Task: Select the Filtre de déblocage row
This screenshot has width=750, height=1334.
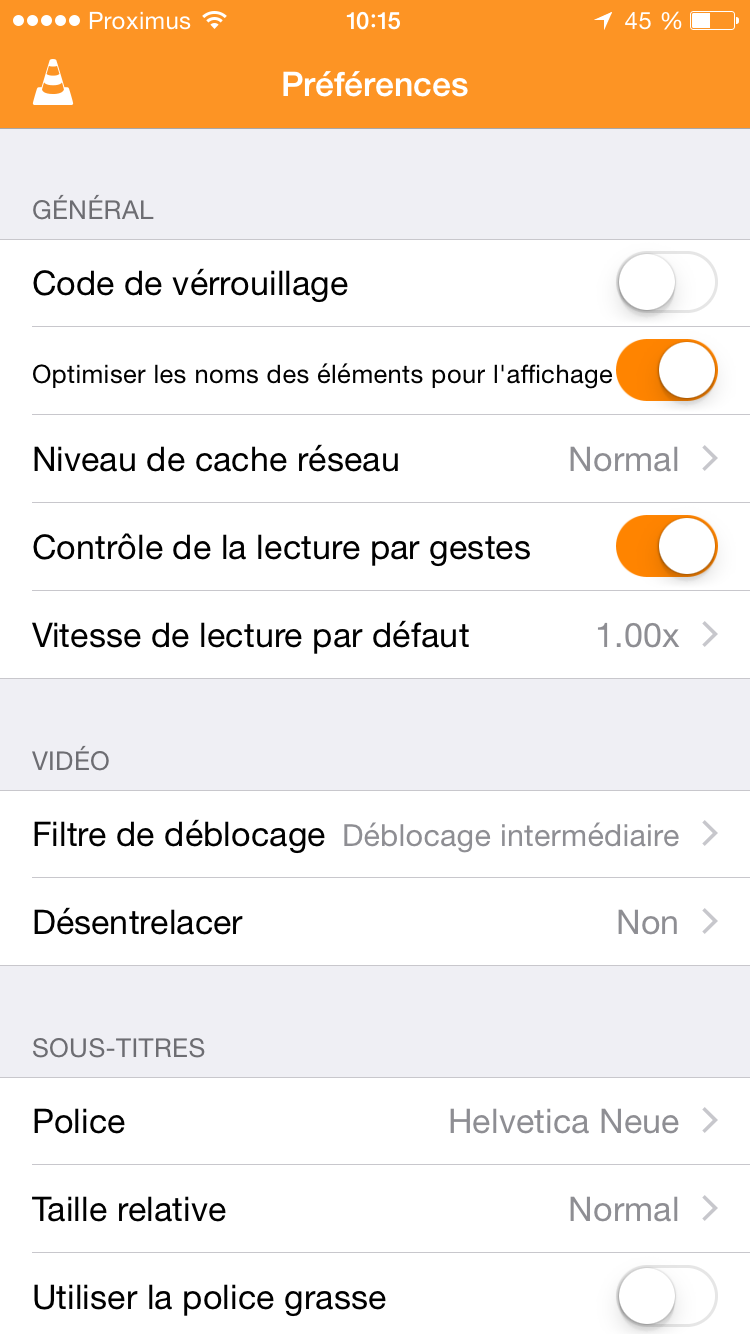Action: coord(375,834)
